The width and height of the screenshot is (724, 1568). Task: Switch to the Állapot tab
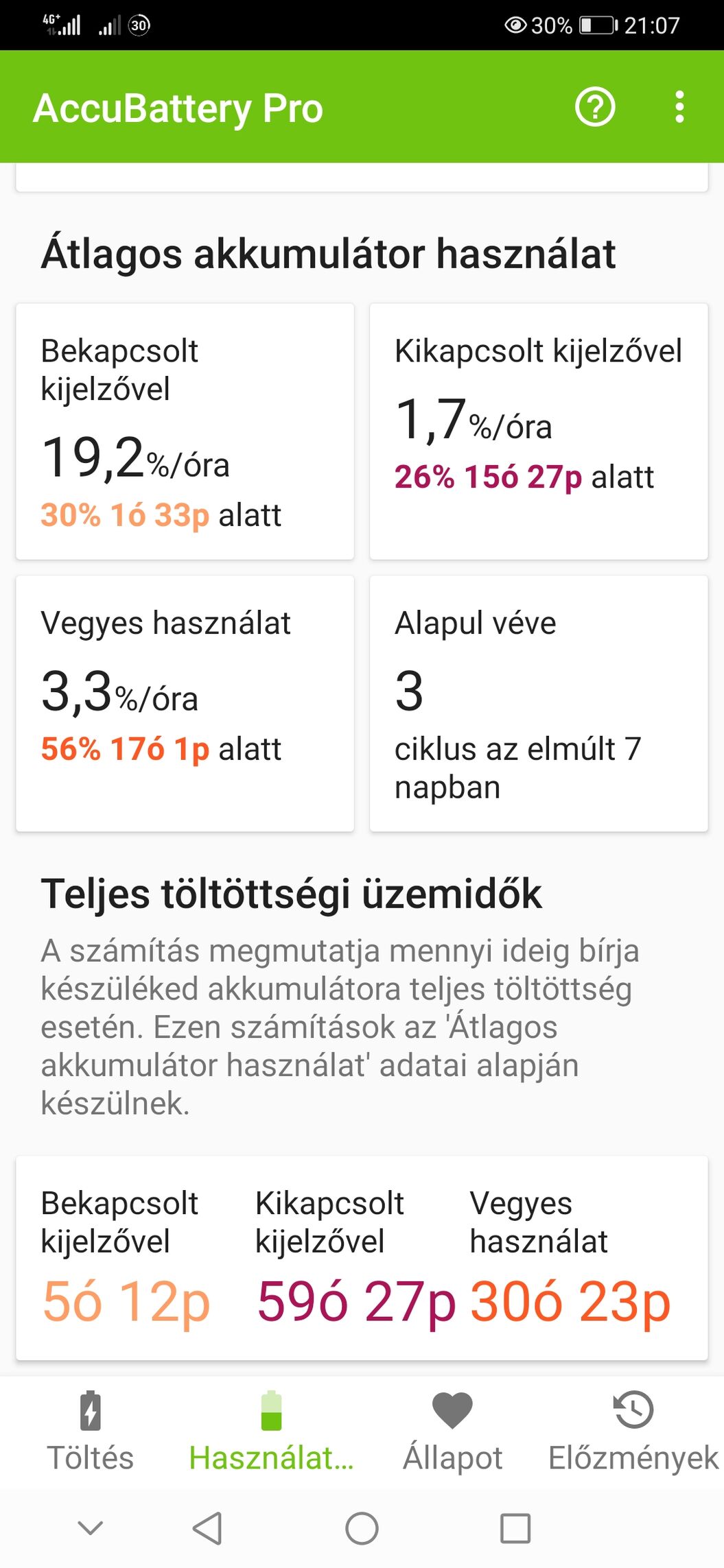point(452,1431)
